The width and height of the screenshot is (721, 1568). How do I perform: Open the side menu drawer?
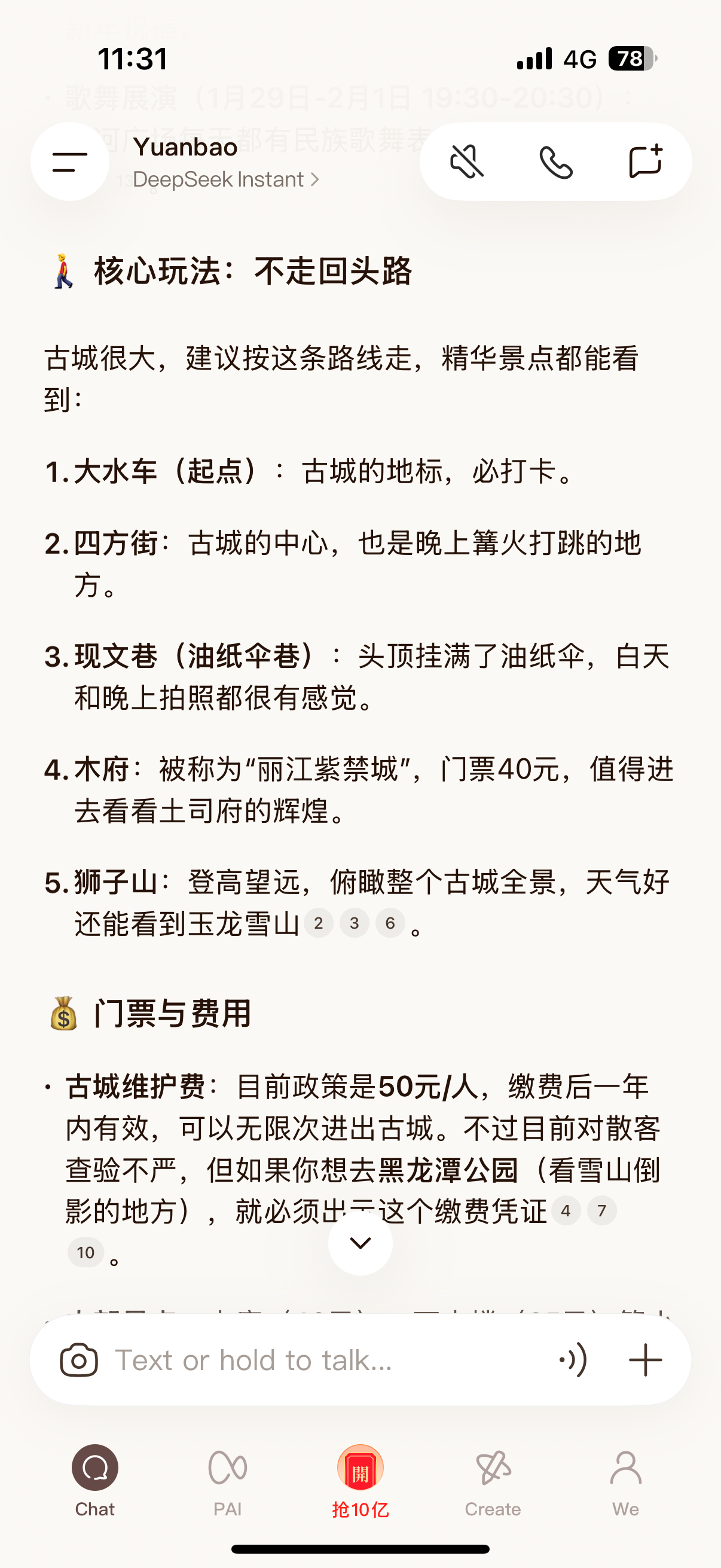[70, 161]
